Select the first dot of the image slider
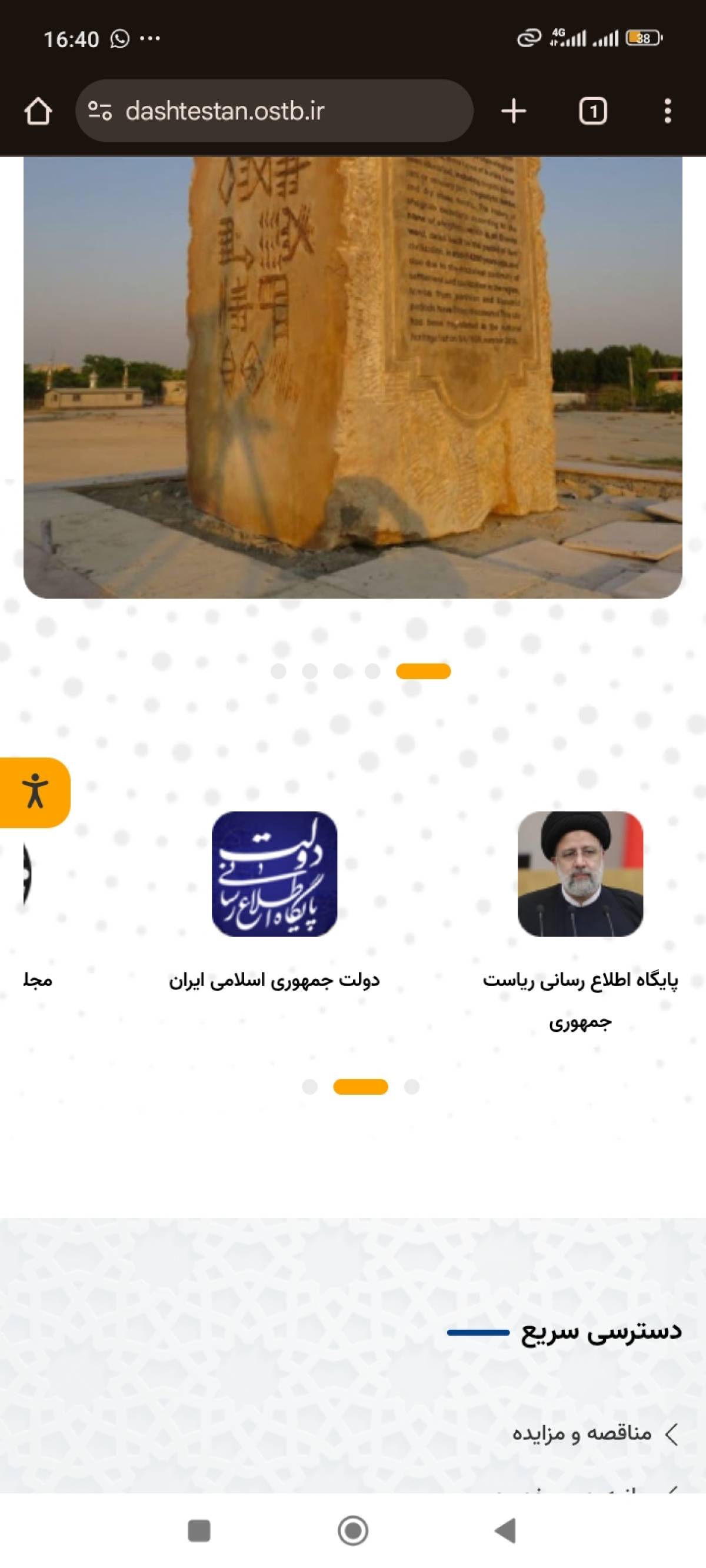 point(278,671)
